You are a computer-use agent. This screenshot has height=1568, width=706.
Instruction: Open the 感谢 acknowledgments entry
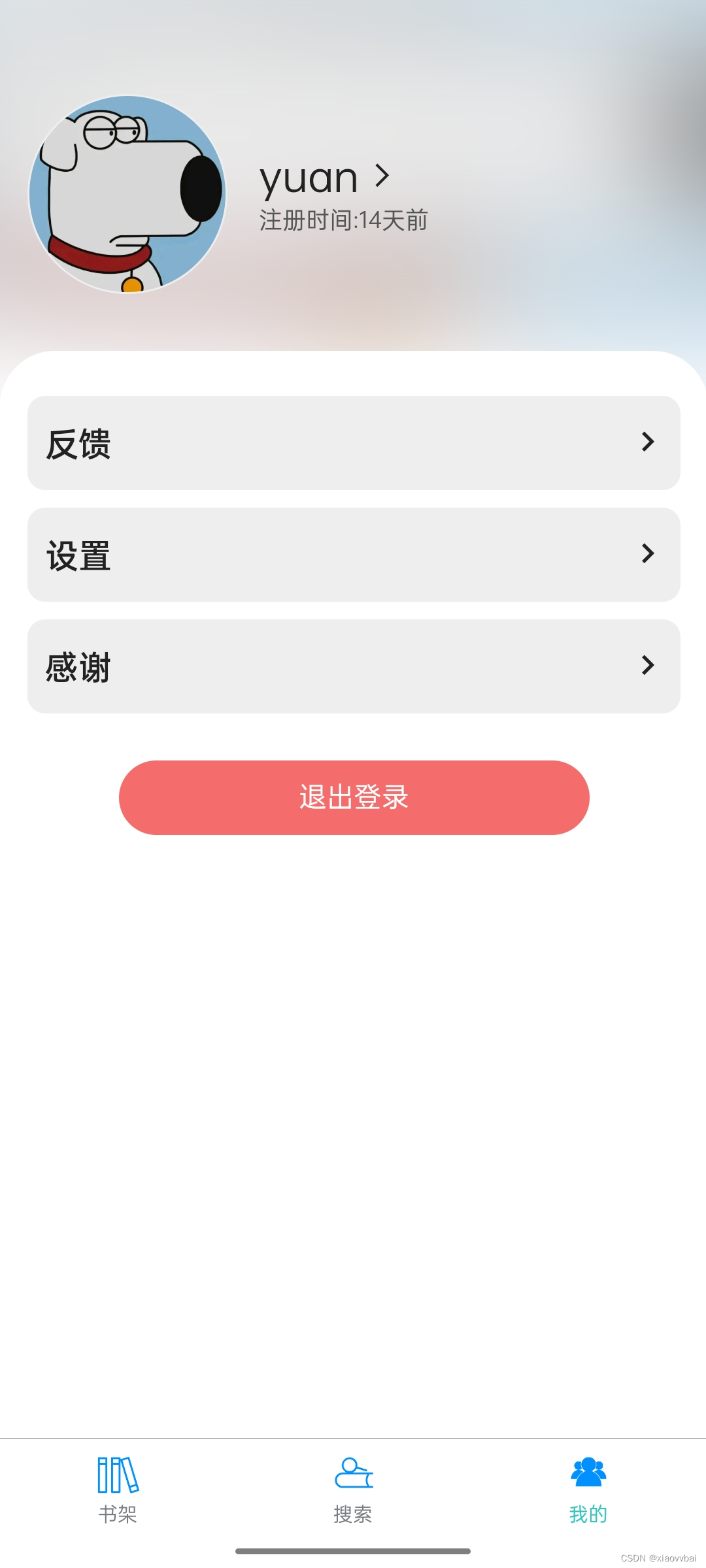[x=353, y=666]
